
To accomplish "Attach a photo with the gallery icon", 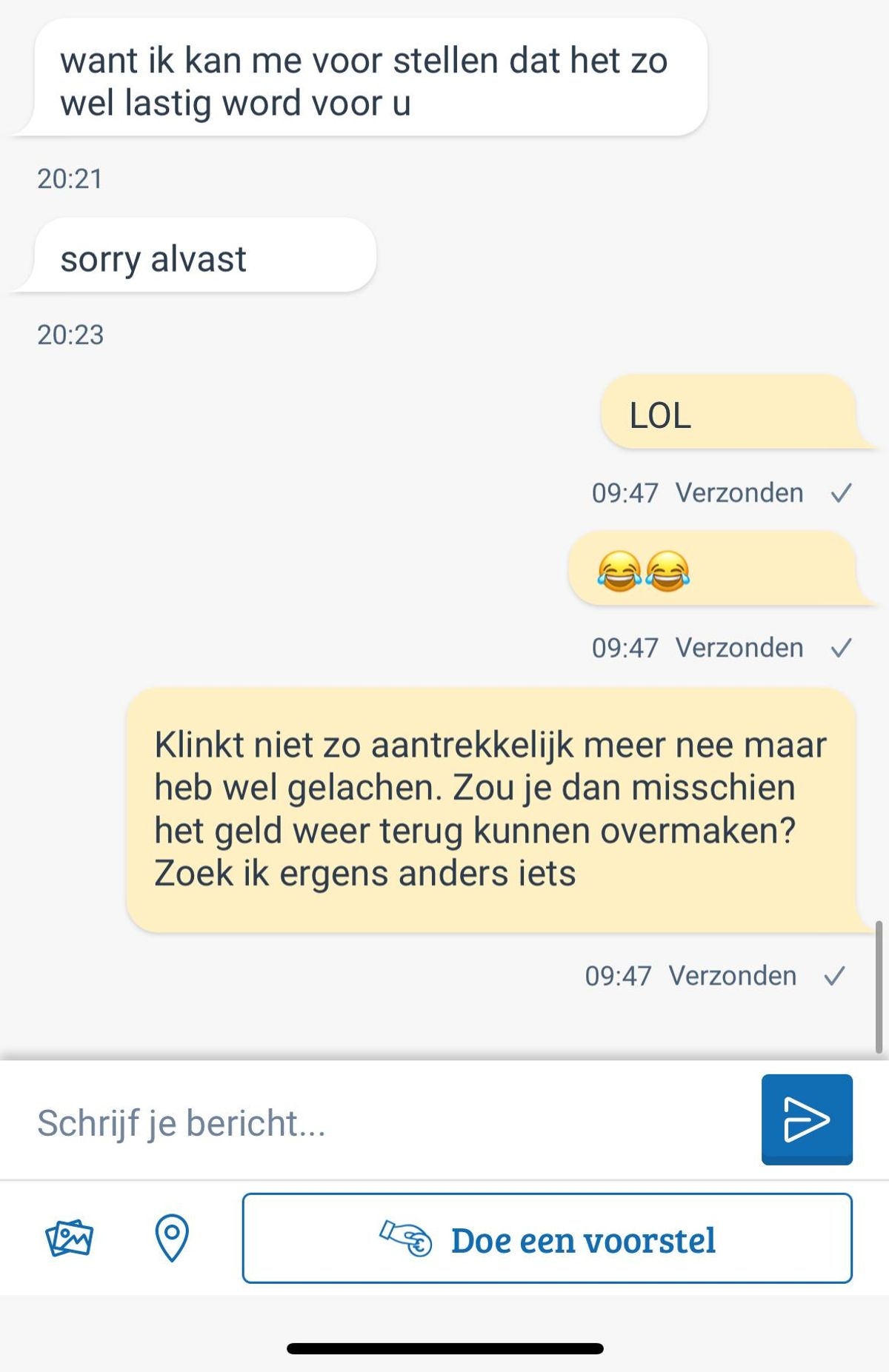I will tap(70, 1238).
